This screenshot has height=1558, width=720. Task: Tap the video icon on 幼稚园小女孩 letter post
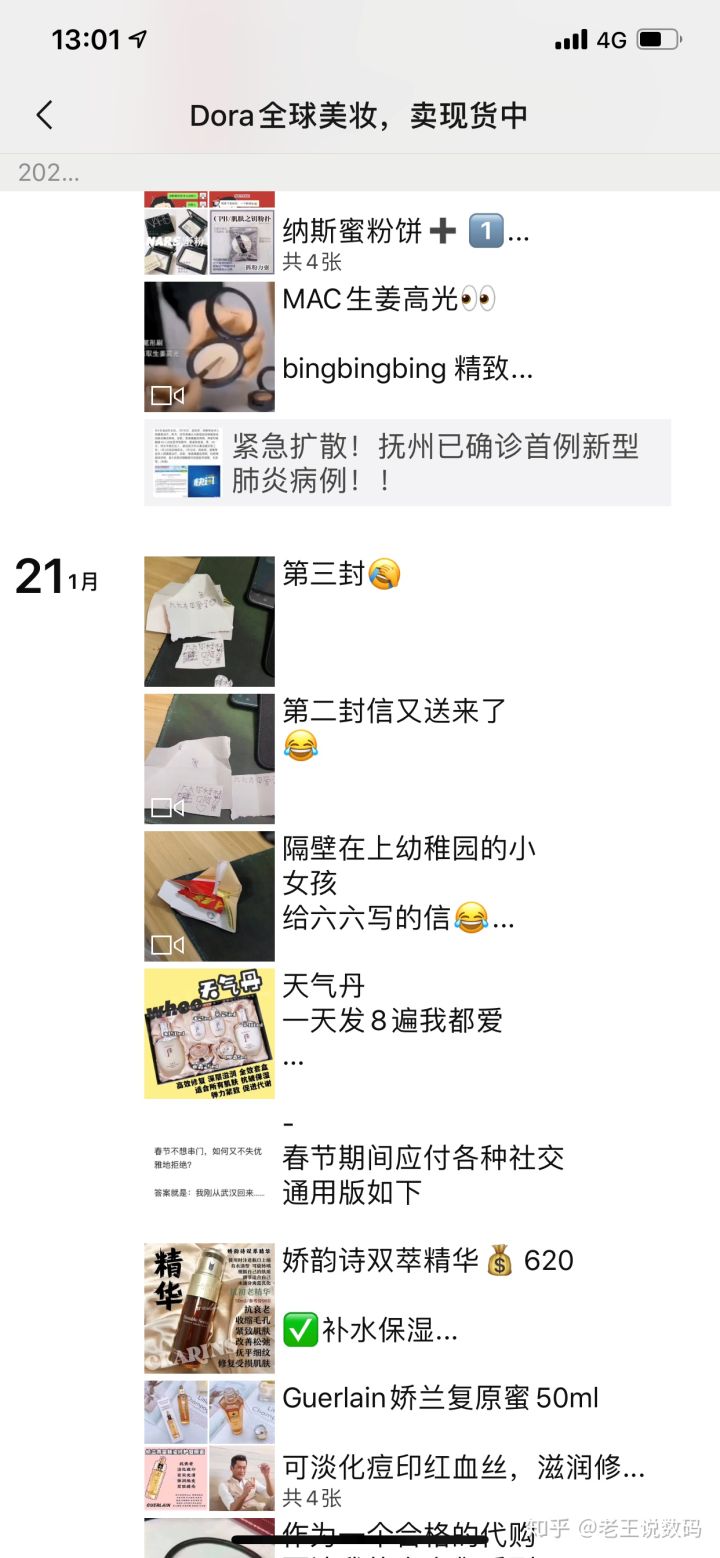(163, 947)
